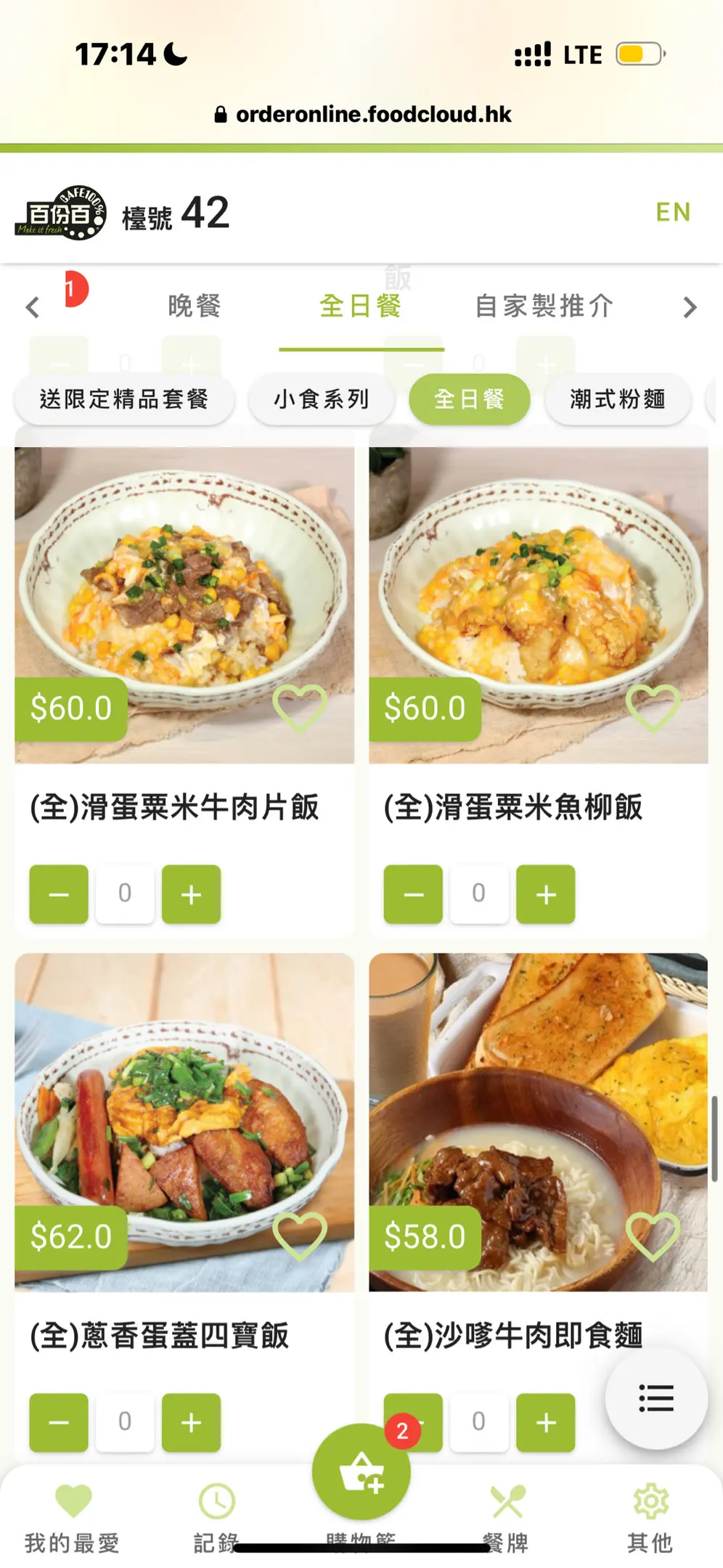Filter by 小食系列 chip

pos(322,399)
